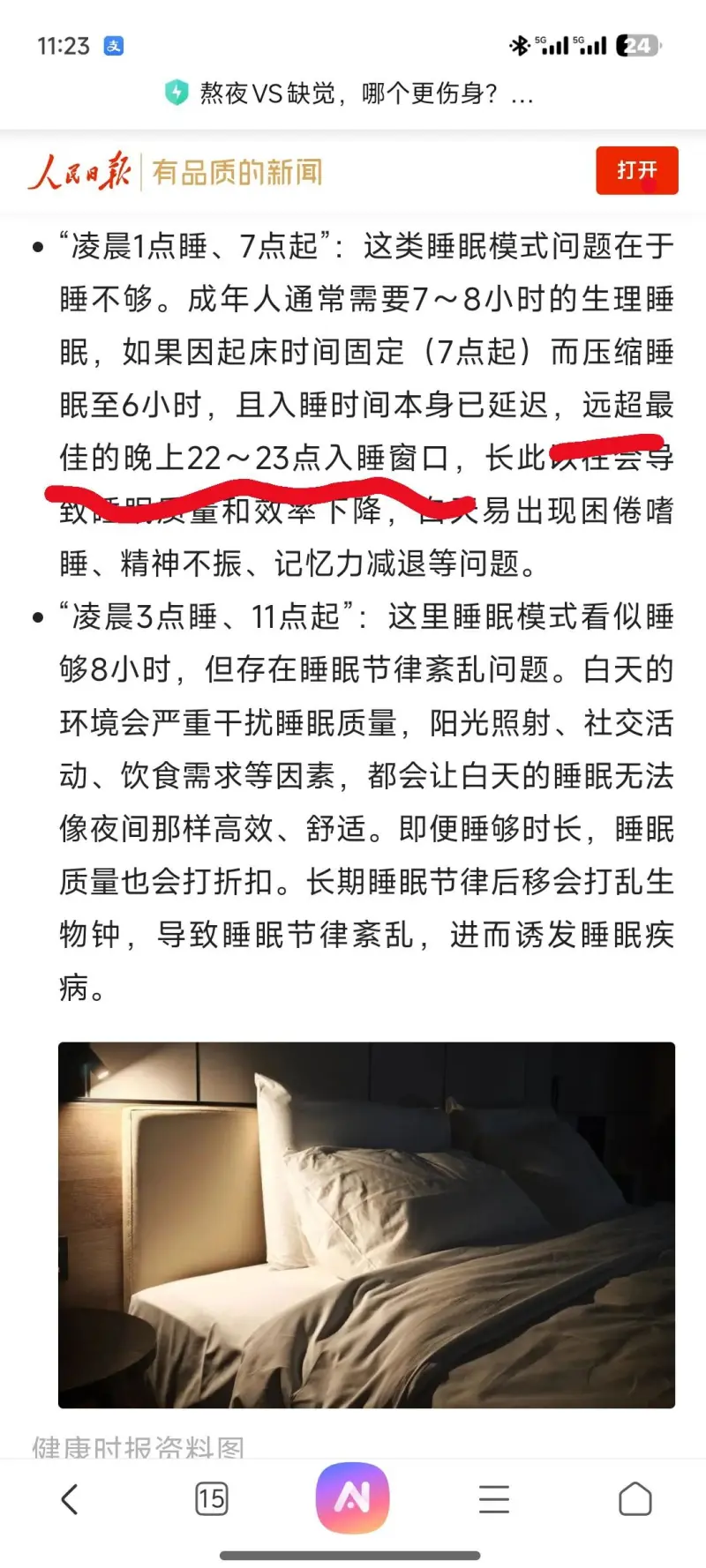Tap the red 打开 button
The height and width of the screenshot is (1568, 706).
(x=635, y=170)
